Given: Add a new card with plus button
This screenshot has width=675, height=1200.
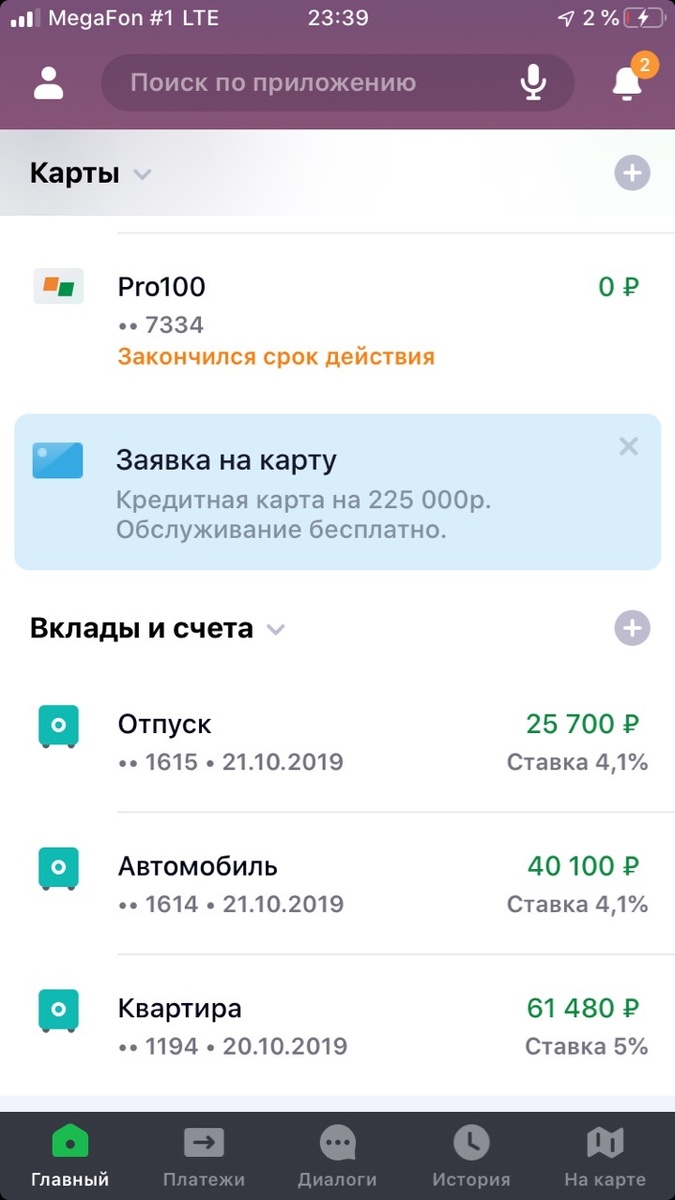Looking at the screenshot, I should tap(631, 174).
